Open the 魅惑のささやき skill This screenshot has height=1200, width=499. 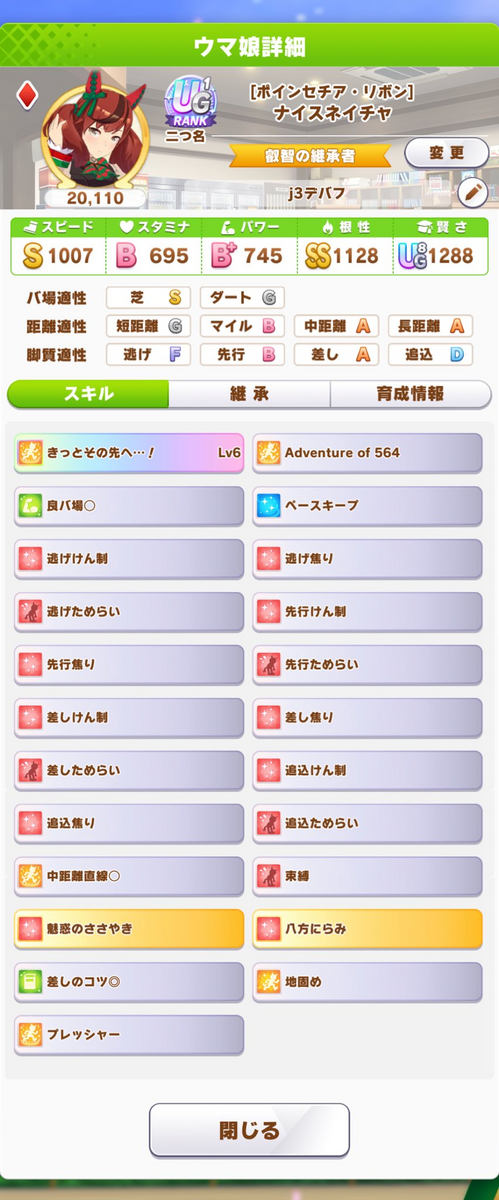click(x=129, y=929)
